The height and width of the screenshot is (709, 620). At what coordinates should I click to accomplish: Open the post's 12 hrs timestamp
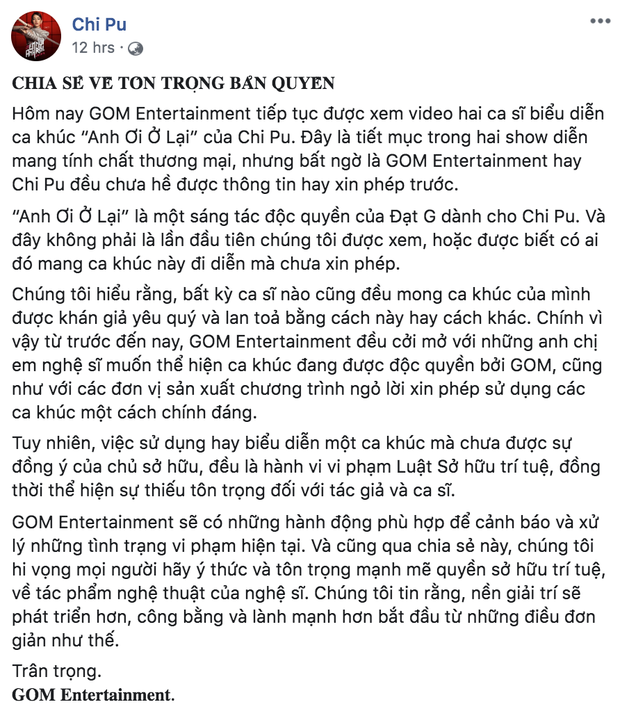point(91,48)
